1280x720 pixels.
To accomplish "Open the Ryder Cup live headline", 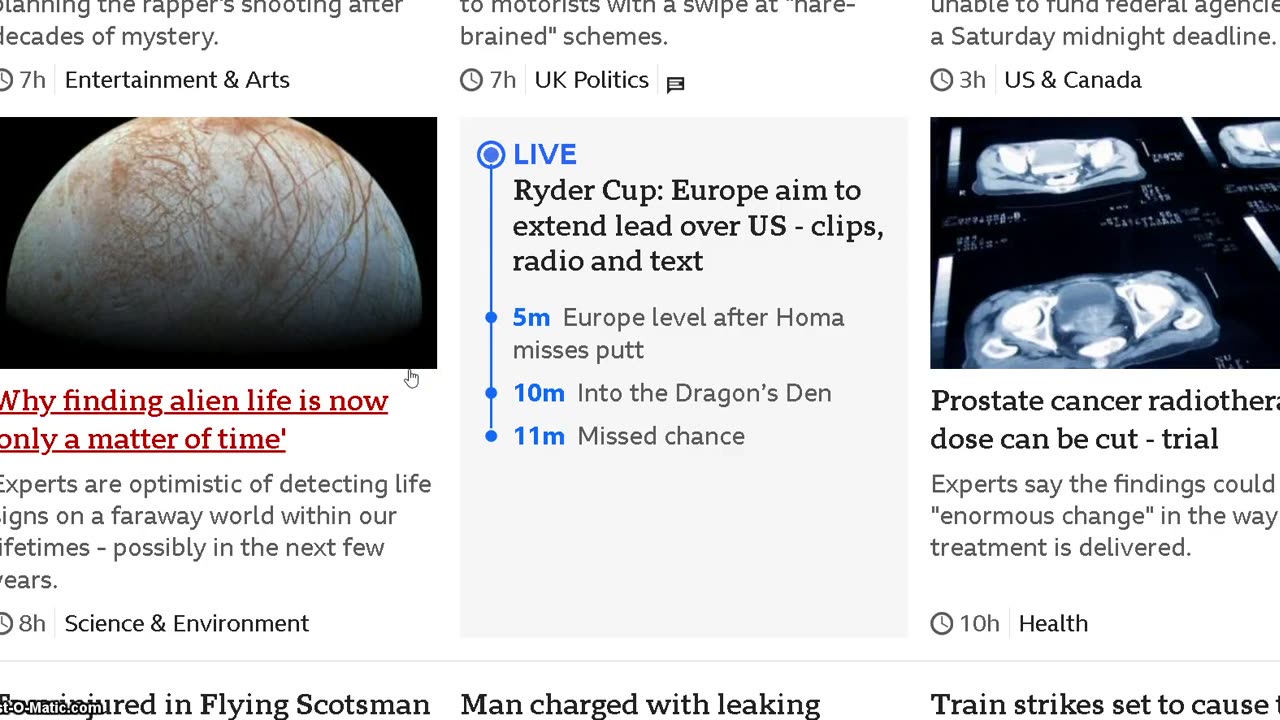I will point(697,226).
